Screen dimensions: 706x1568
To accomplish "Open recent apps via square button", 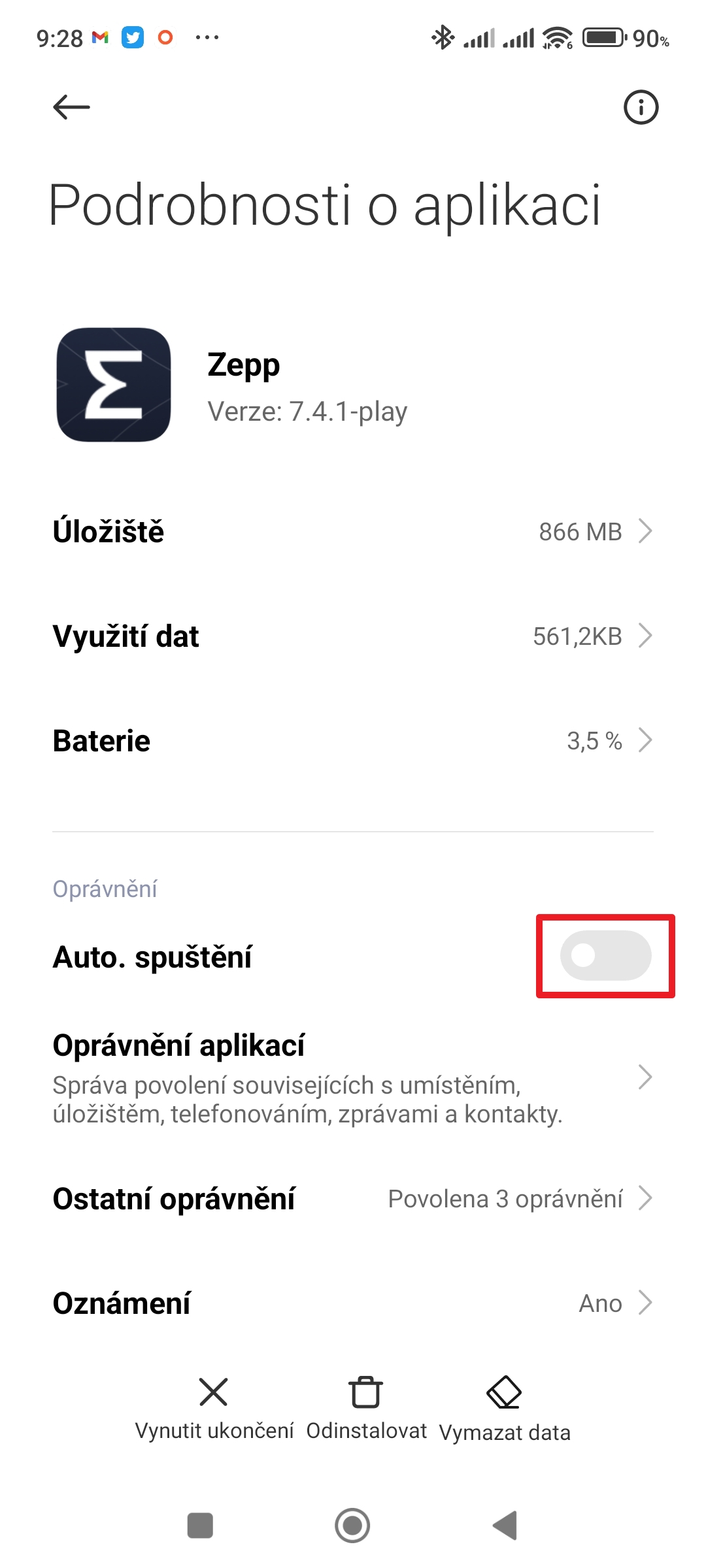I will click(200, 1526).
